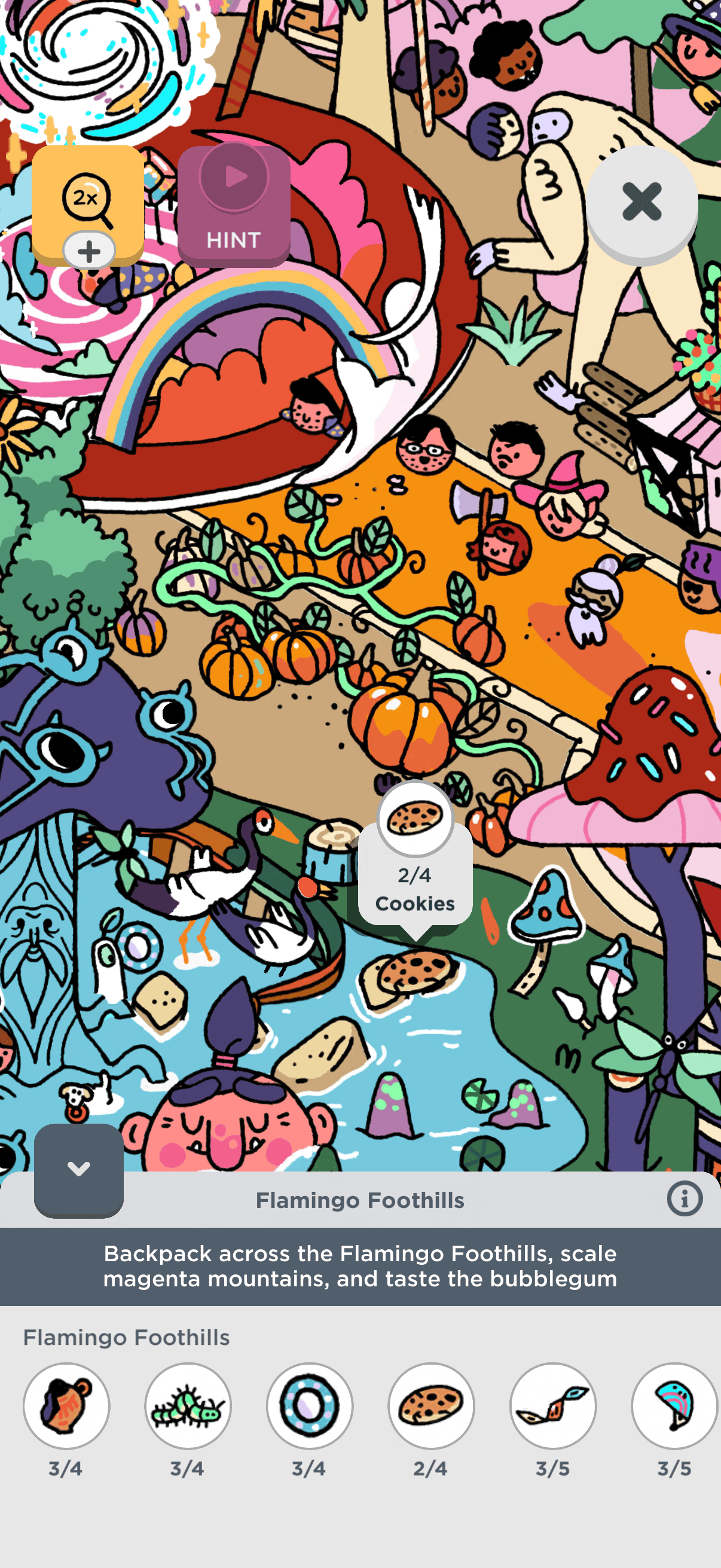
Task: Close the level with the X button
Action: point(641,202)
